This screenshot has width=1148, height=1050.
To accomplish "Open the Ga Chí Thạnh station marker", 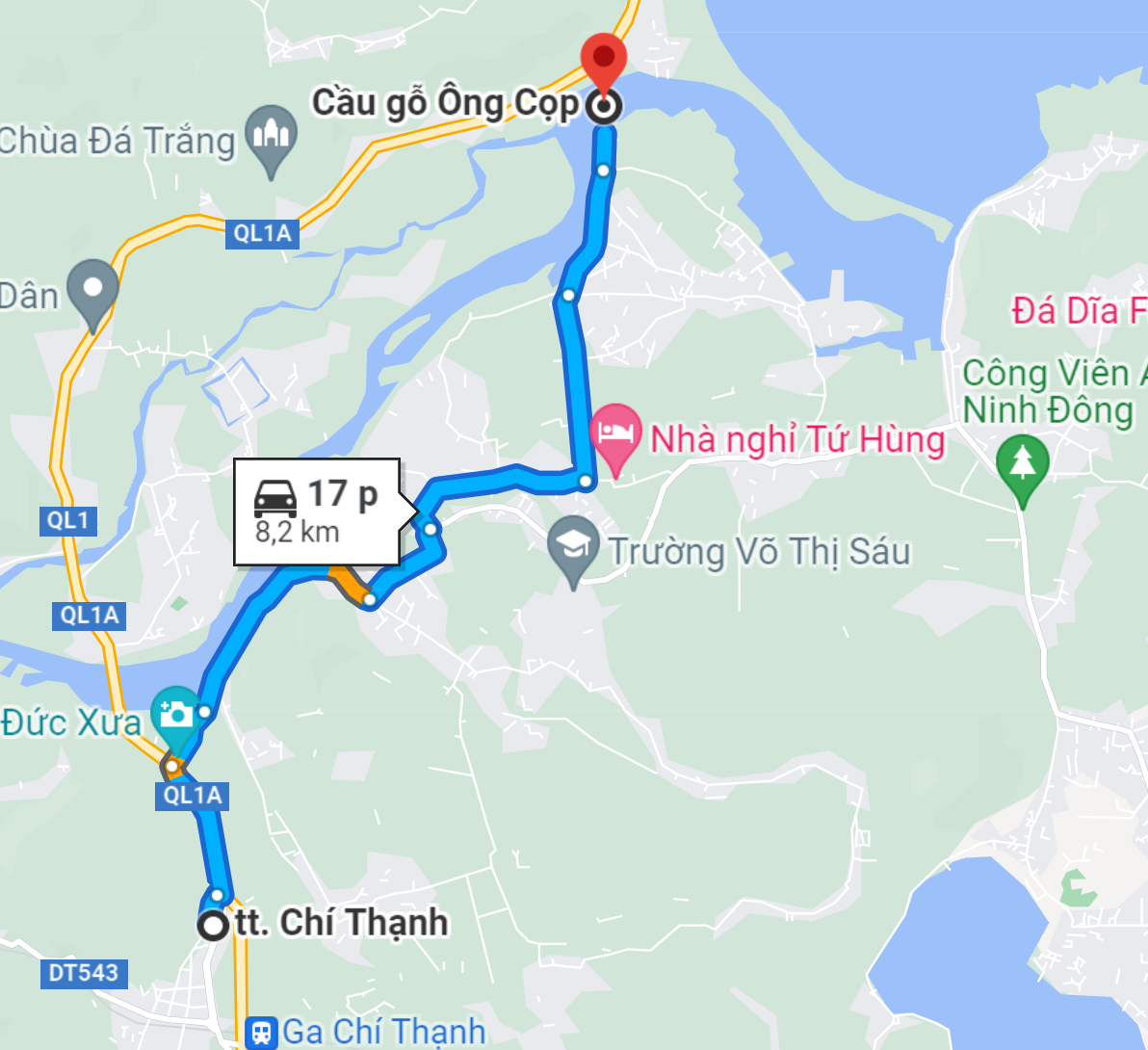I will [x=261, y=1033].
